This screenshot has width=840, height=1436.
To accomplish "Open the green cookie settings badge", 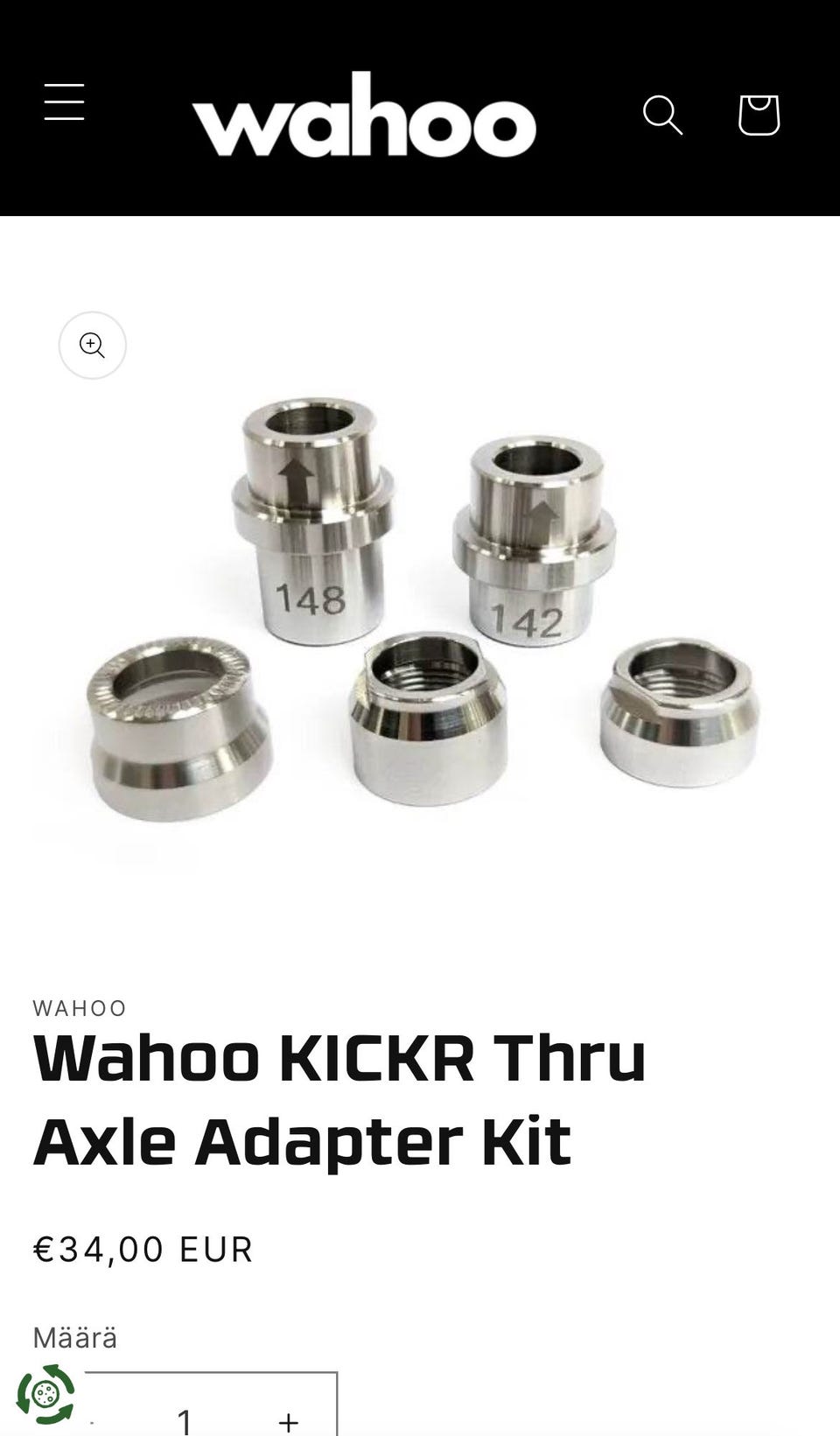I will pos(45,1394).
